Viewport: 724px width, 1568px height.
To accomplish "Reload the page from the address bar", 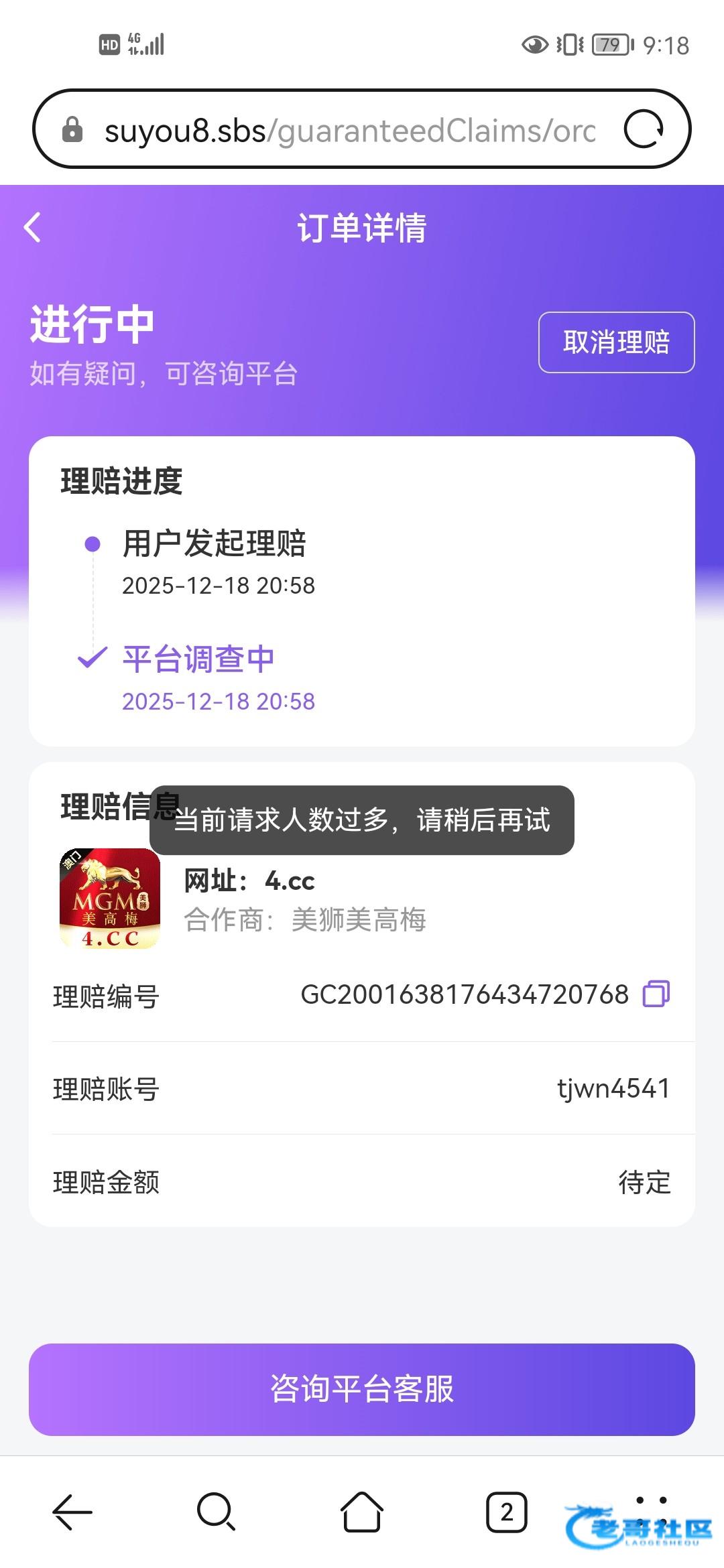I will [643, 129].
